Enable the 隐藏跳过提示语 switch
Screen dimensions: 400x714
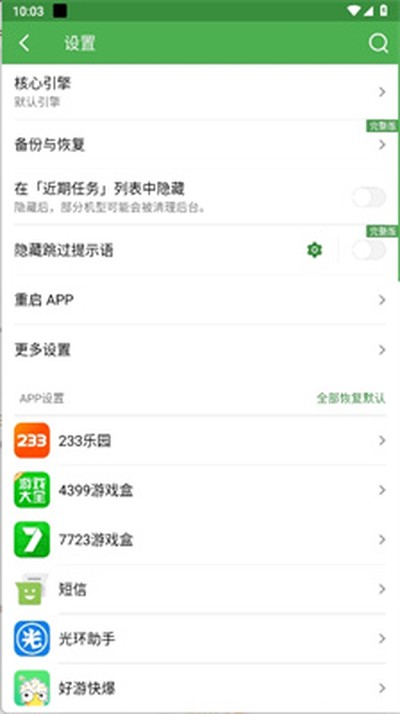[x=369, y=250]
